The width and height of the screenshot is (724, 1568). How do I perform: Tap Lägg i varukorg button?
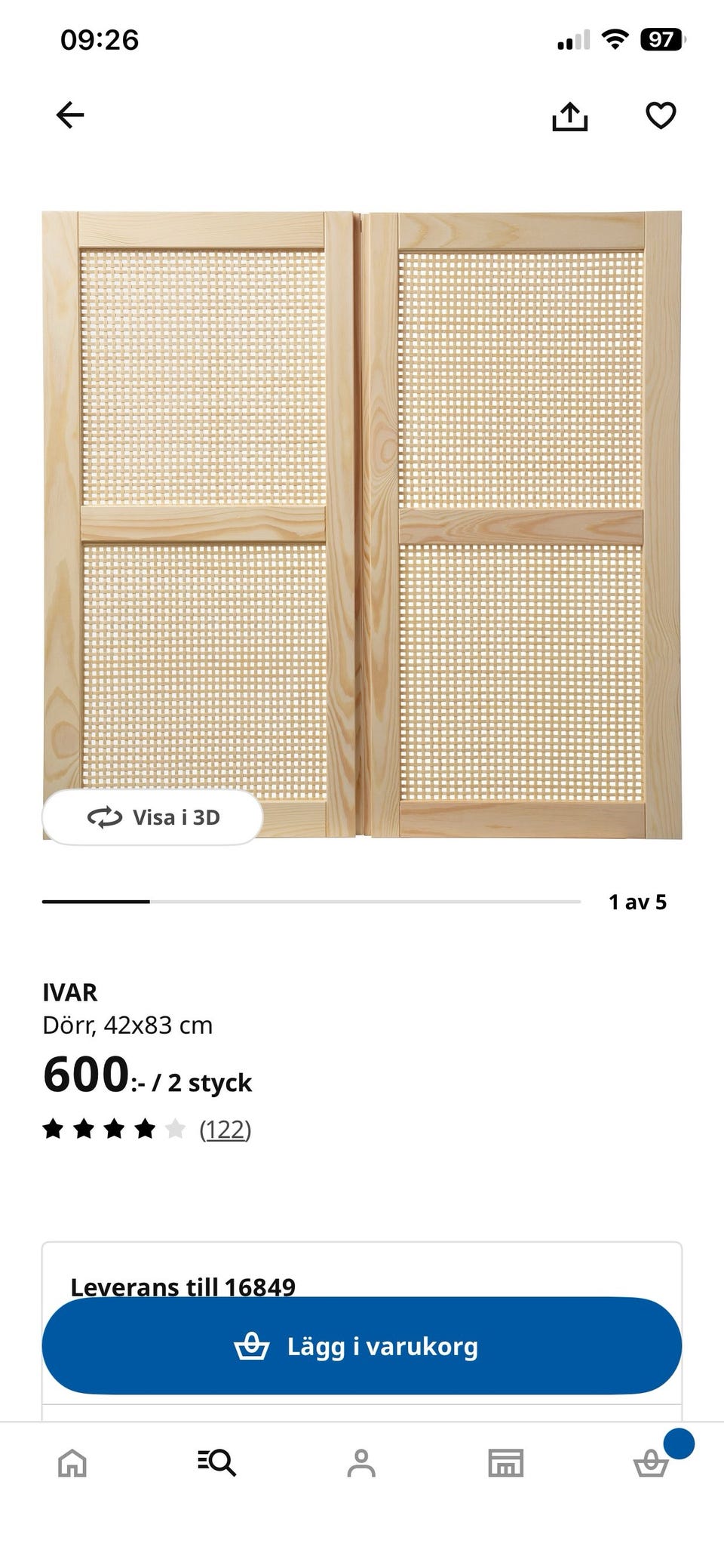tap(362, 1346)
